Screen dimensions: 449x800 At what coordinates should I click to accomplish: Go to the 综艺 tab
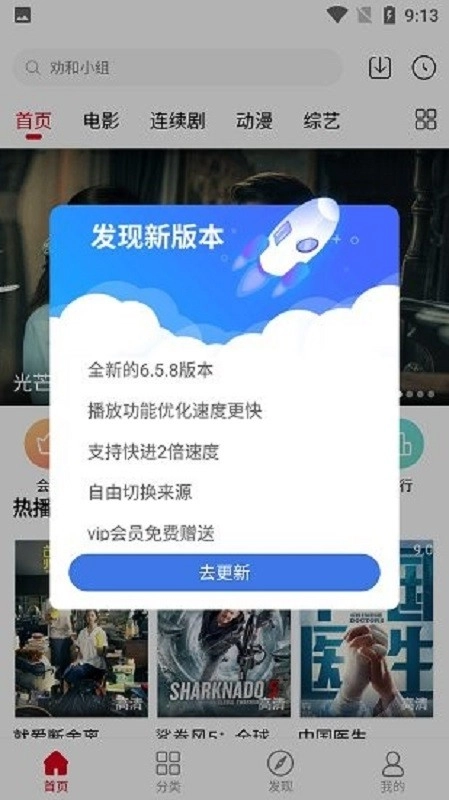321,121
